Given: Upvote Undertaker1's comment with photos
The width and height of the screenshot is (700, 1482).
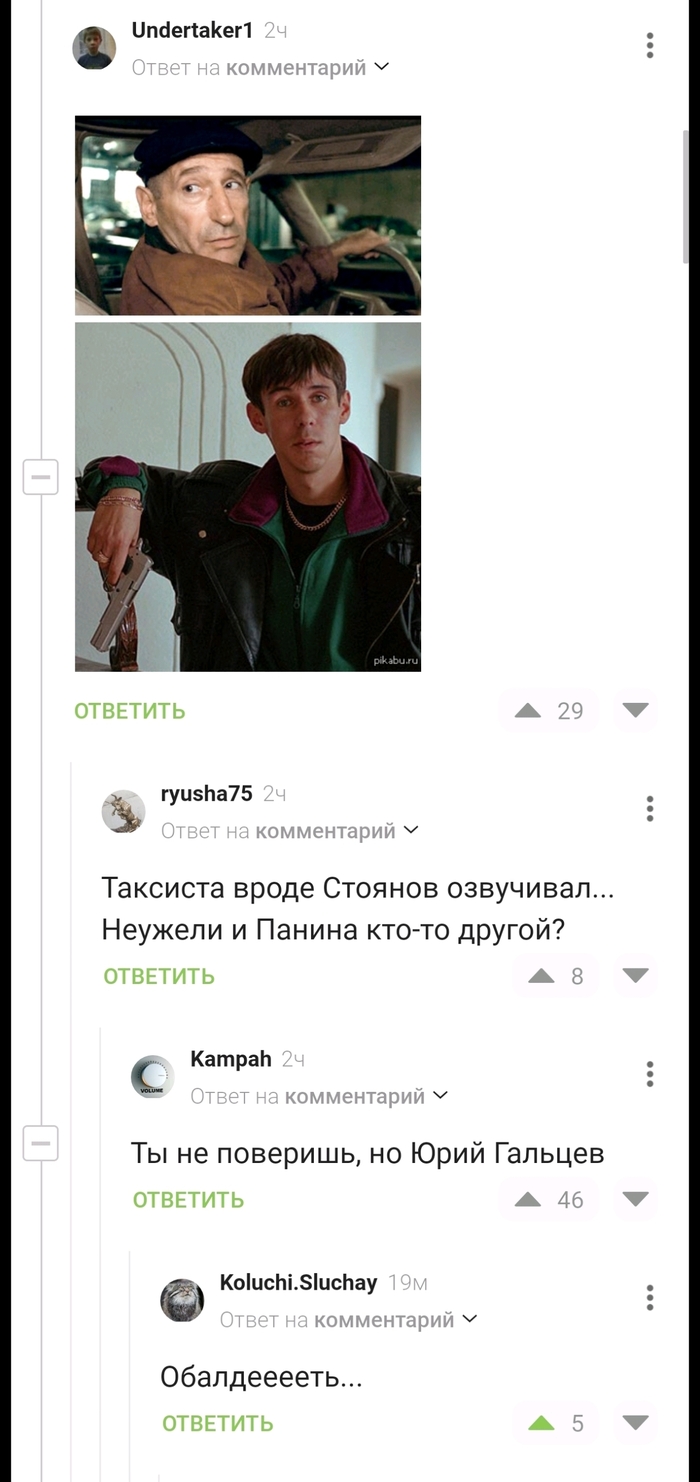Looking at the screenshot, I should tap(528, 711).
